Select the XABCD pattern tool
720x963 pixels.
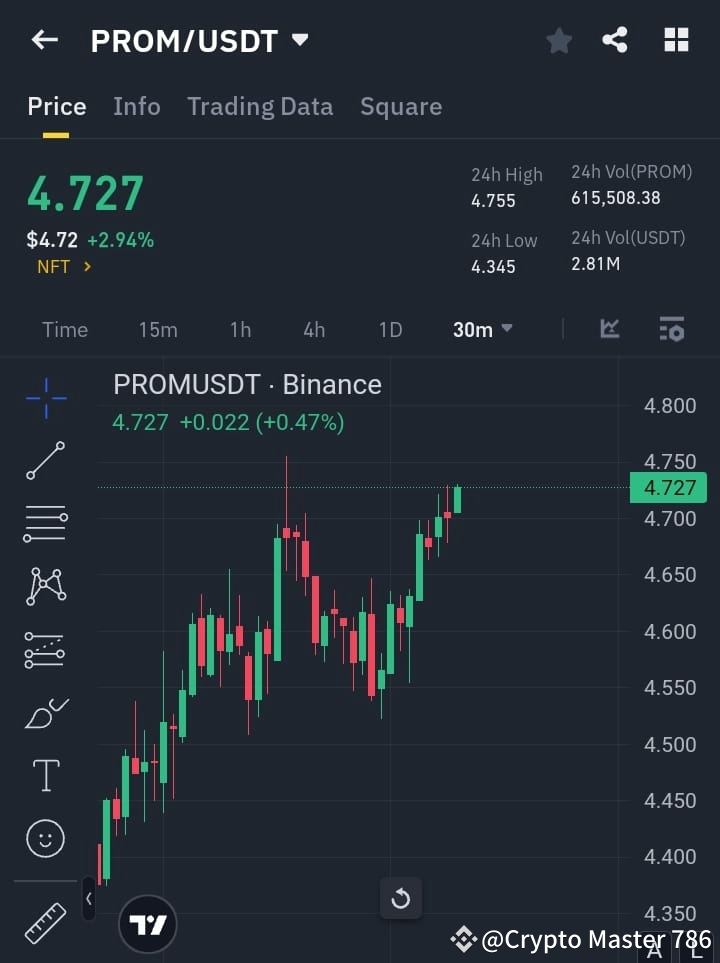point(45,587)
